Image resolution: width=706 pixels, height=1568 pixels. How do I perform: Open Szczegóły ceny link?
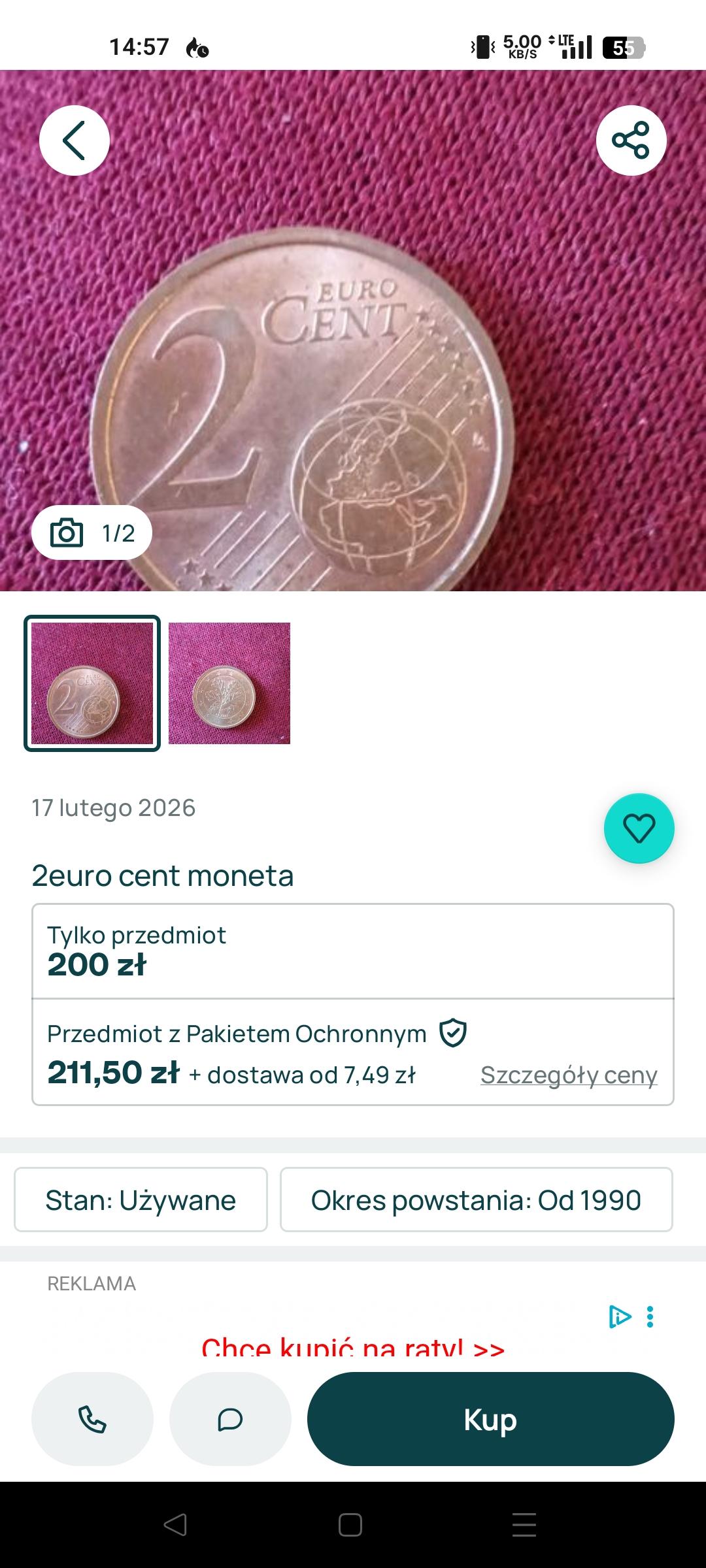(569, 1075)
